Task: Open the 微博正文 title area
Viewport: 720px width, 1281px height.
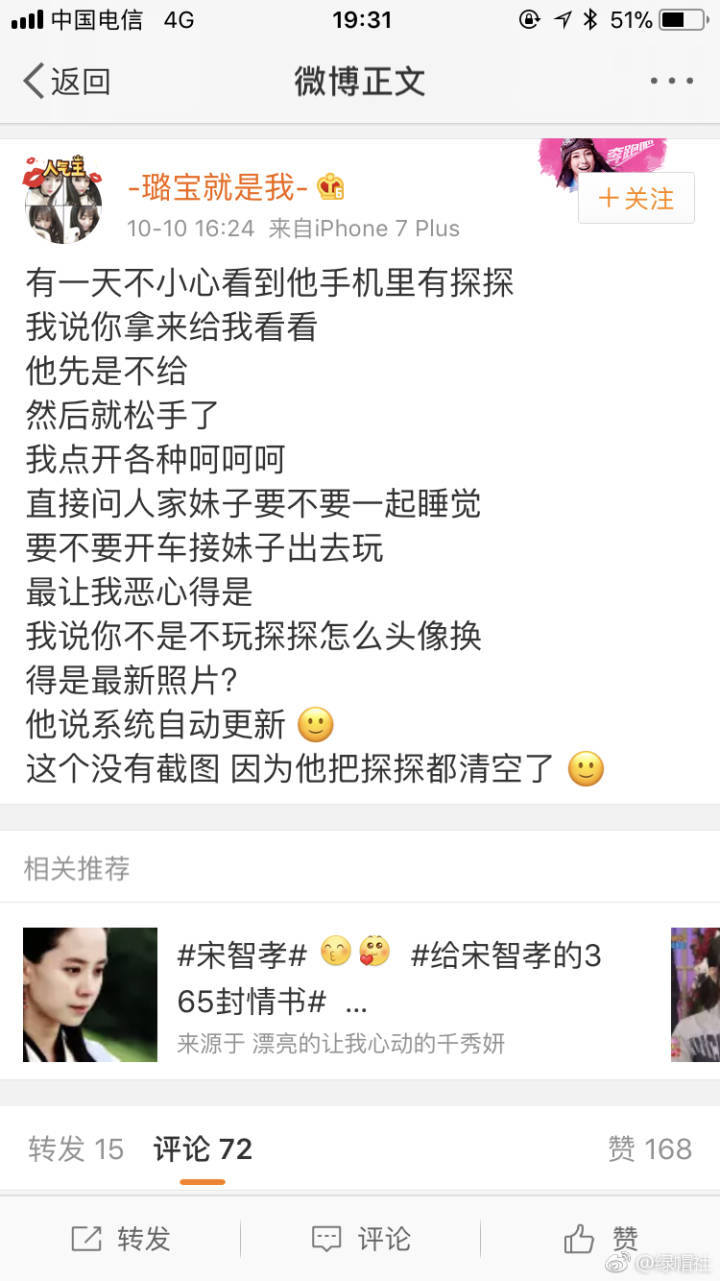Action: point(360,80)
